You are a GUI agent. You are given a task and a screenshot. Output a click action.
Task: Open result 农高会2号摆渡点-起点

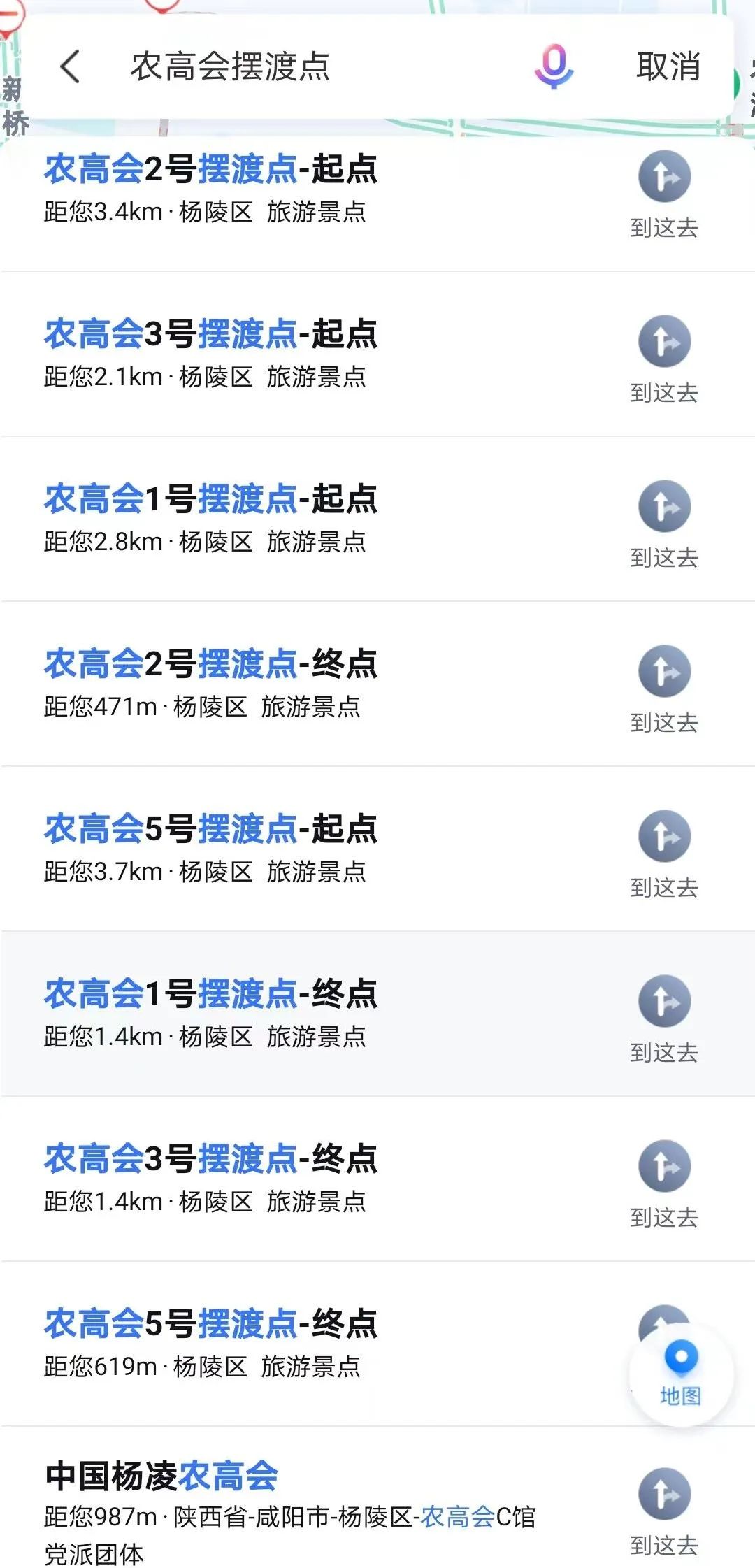(x=210, y=170)
